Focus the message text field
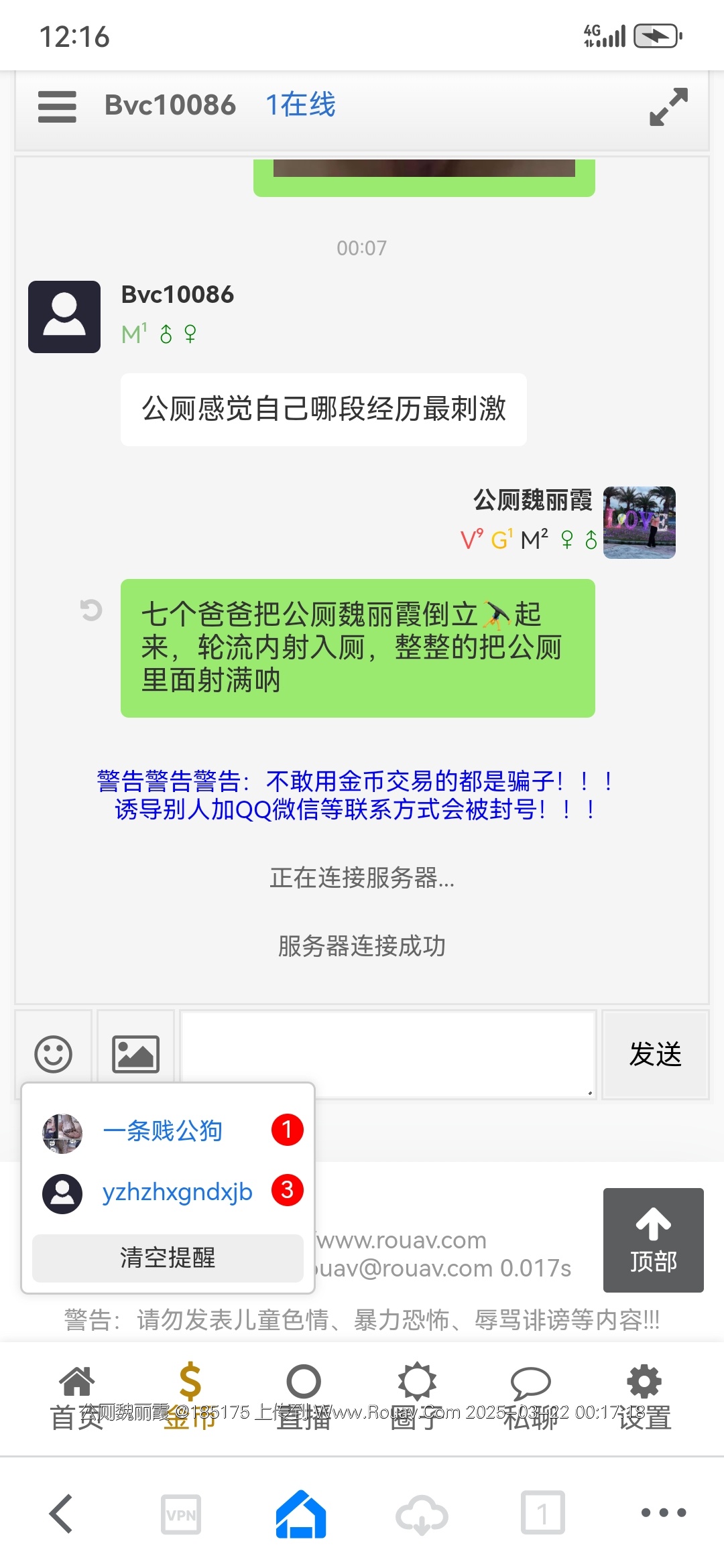724x1568 pixels. point(387,1054)
